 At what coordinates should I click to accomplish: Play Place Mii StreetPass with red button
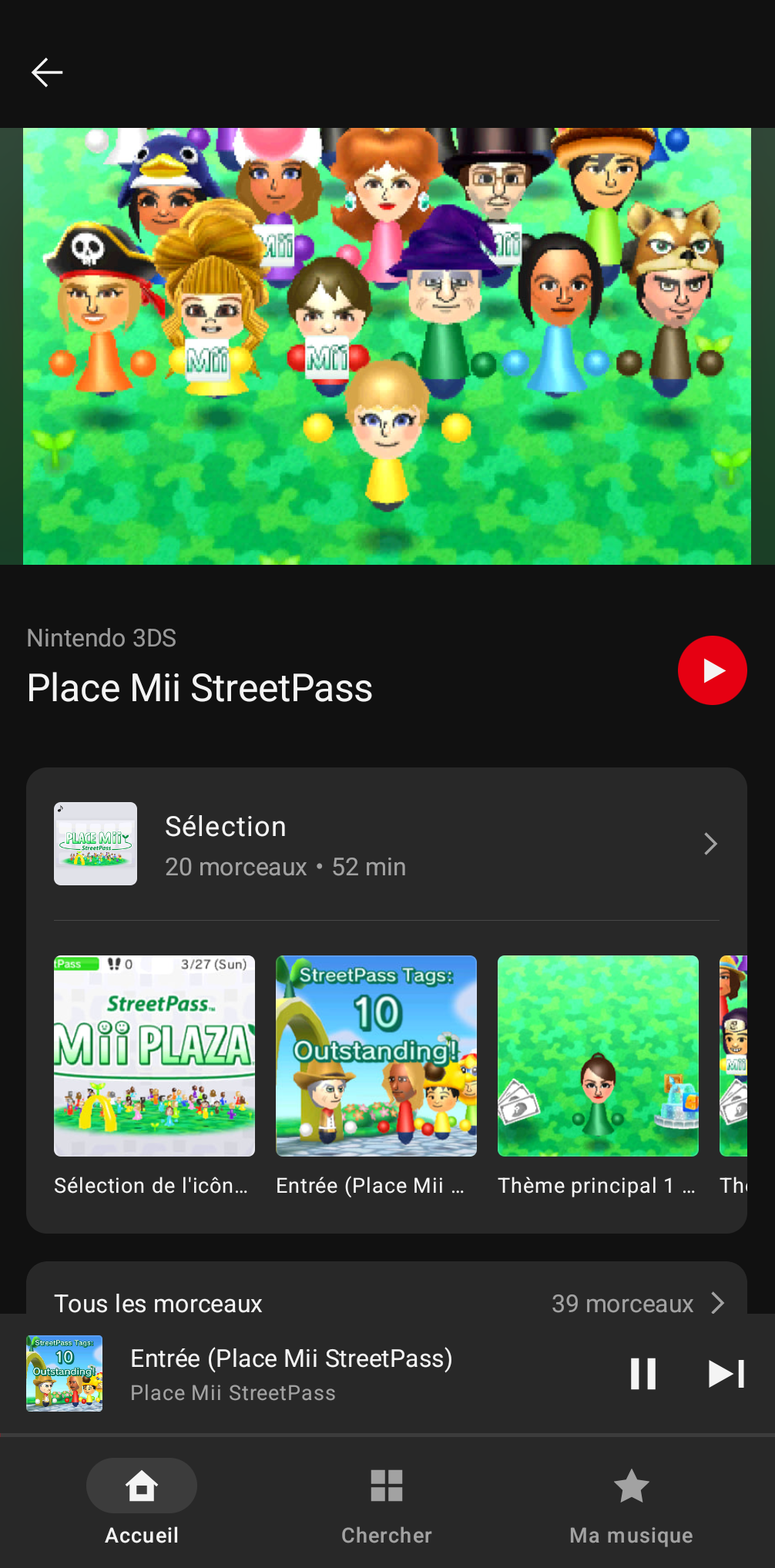[x=712, y=670]
